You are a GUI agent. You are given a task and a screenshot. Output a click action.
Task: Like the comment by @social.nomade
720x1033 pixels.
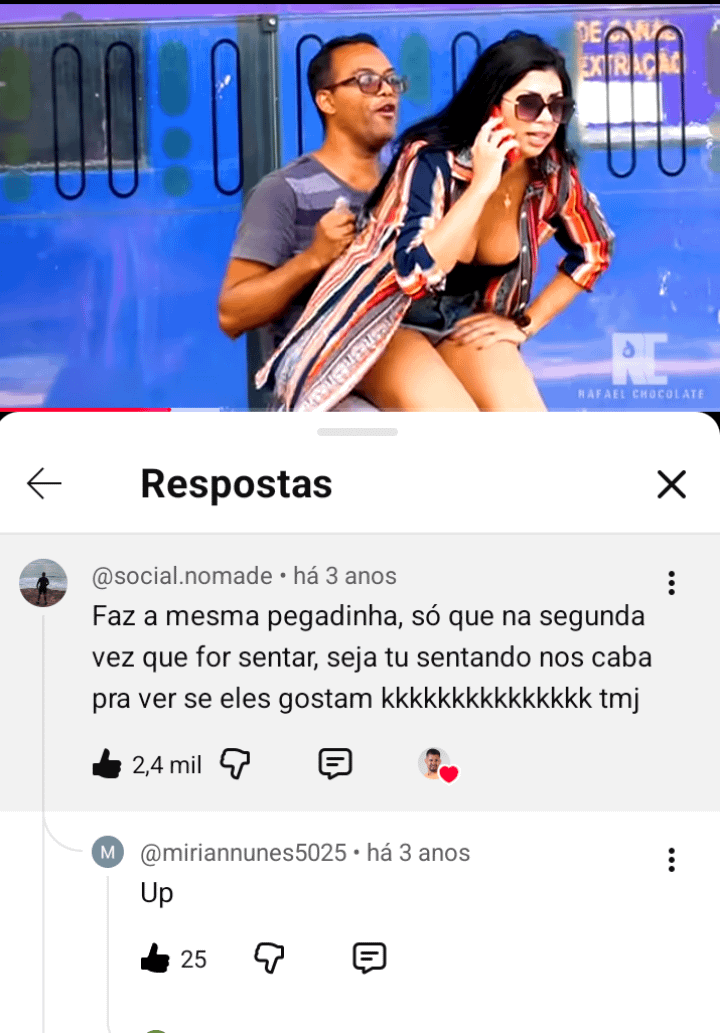106,765
